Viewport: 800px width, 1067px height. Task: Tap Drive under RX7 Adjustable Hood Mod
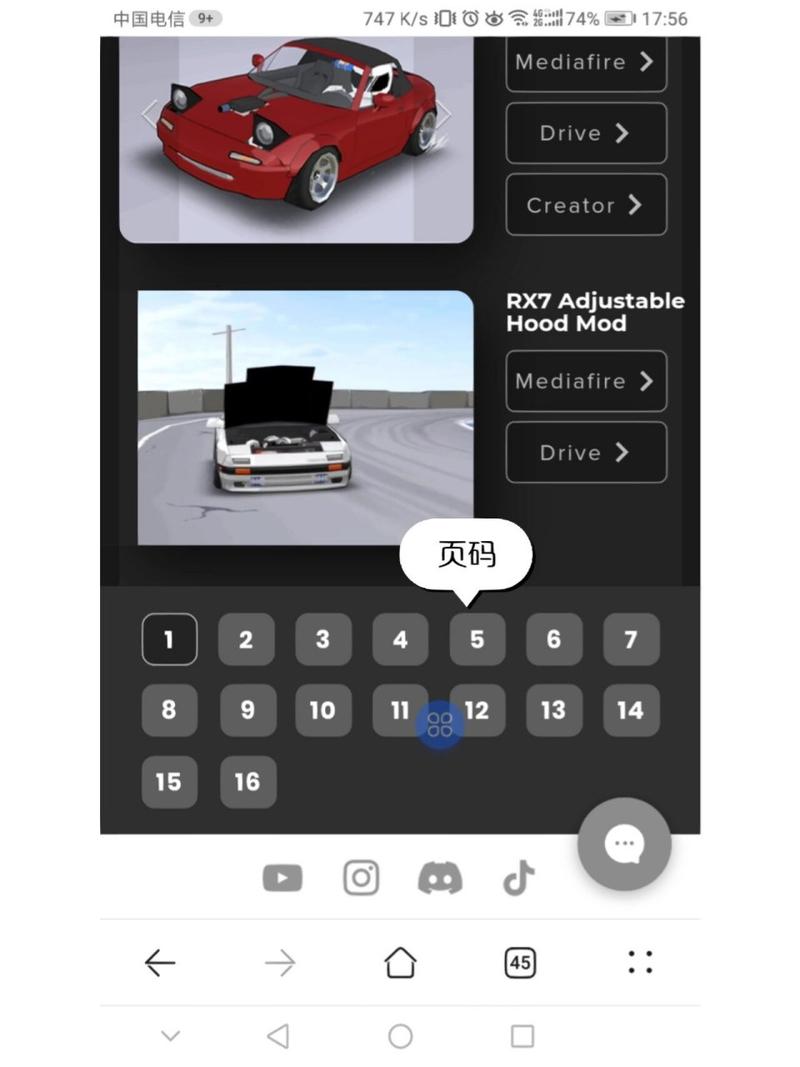[x=585, y=453]
